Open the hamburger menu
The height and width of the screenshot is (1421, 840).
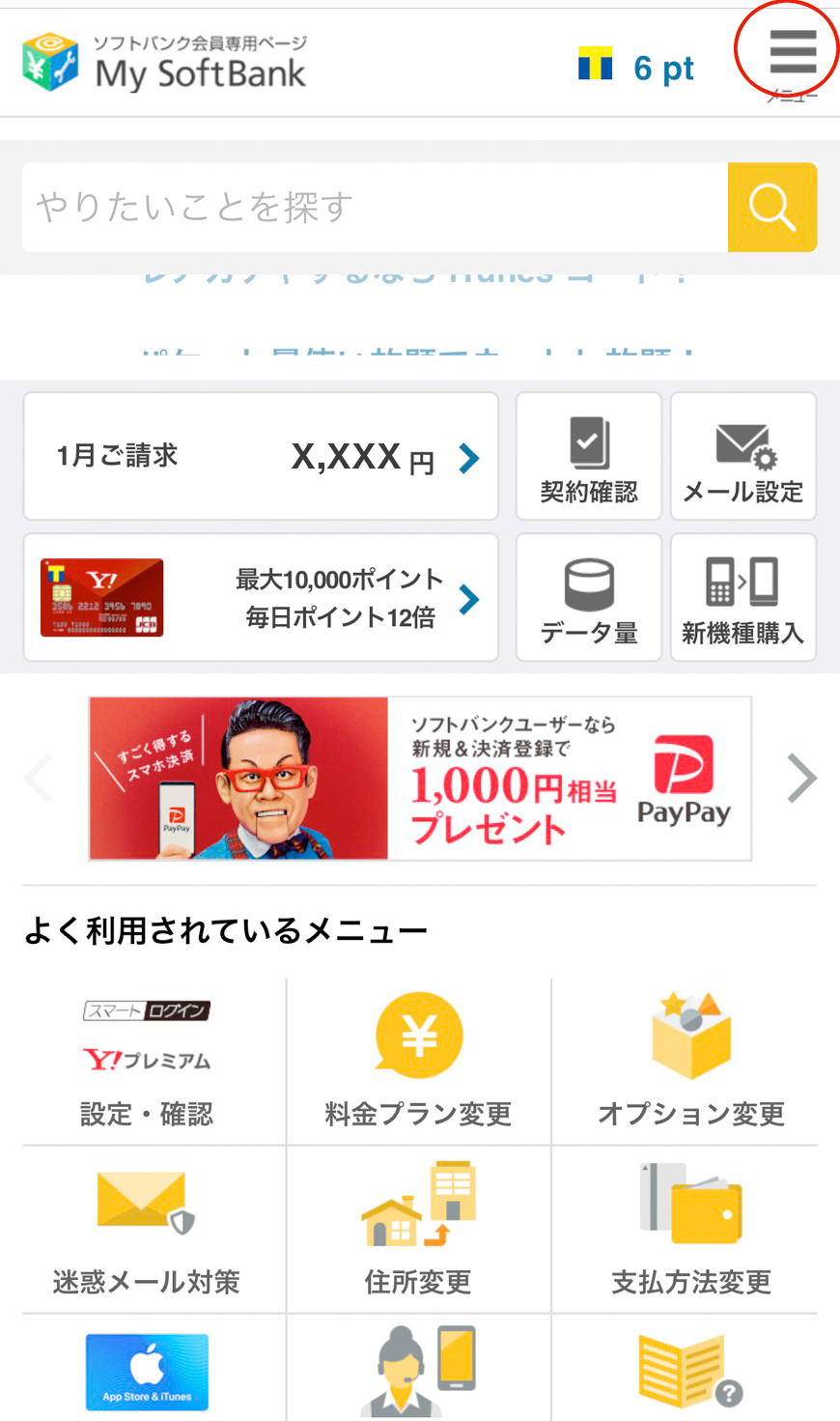792,52
